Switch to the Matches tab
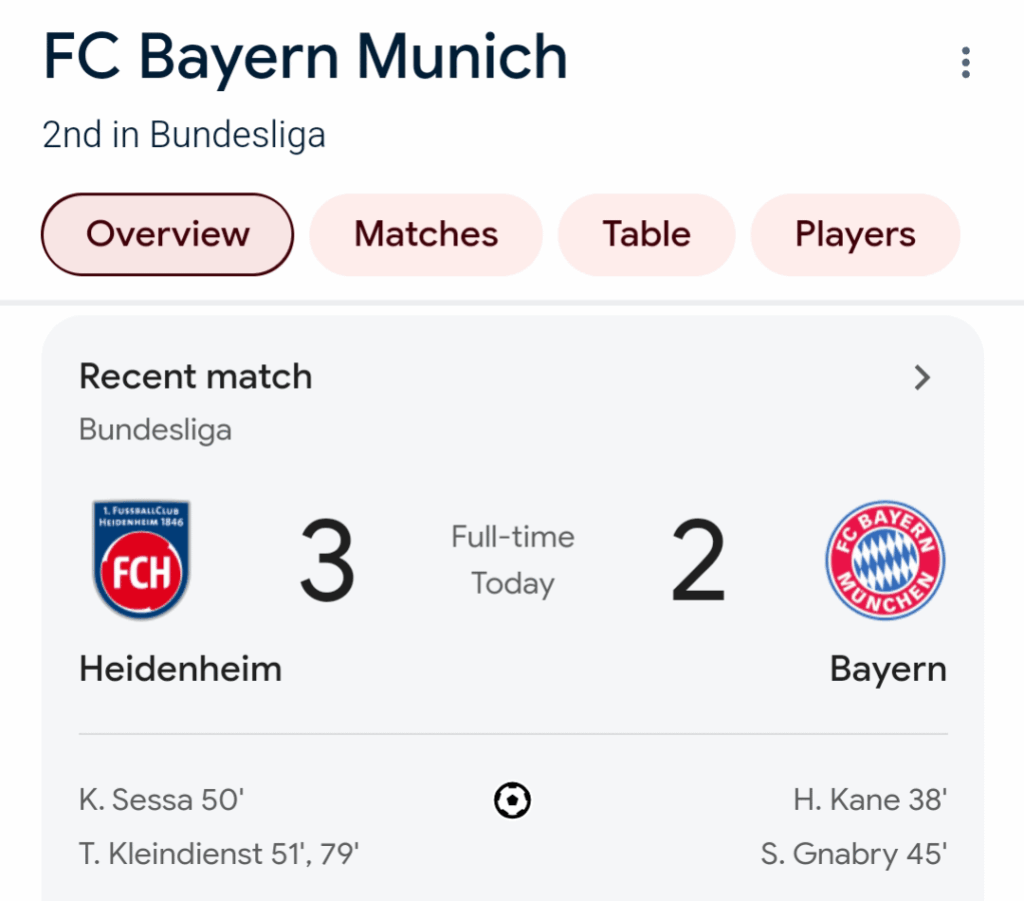The image size is (1024, 901). point(426,234)
